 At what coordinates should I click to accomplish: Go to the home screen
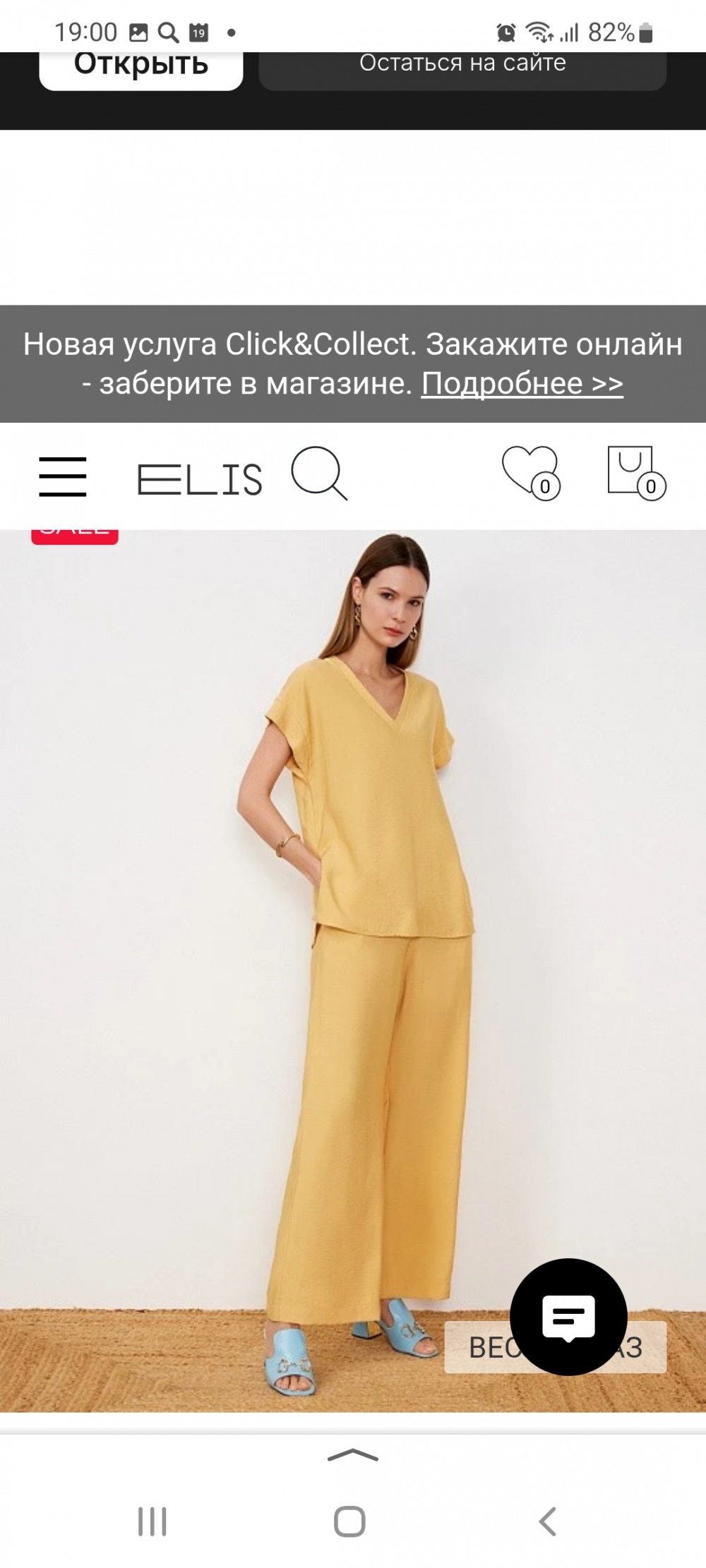click(x=349, y=1521)
